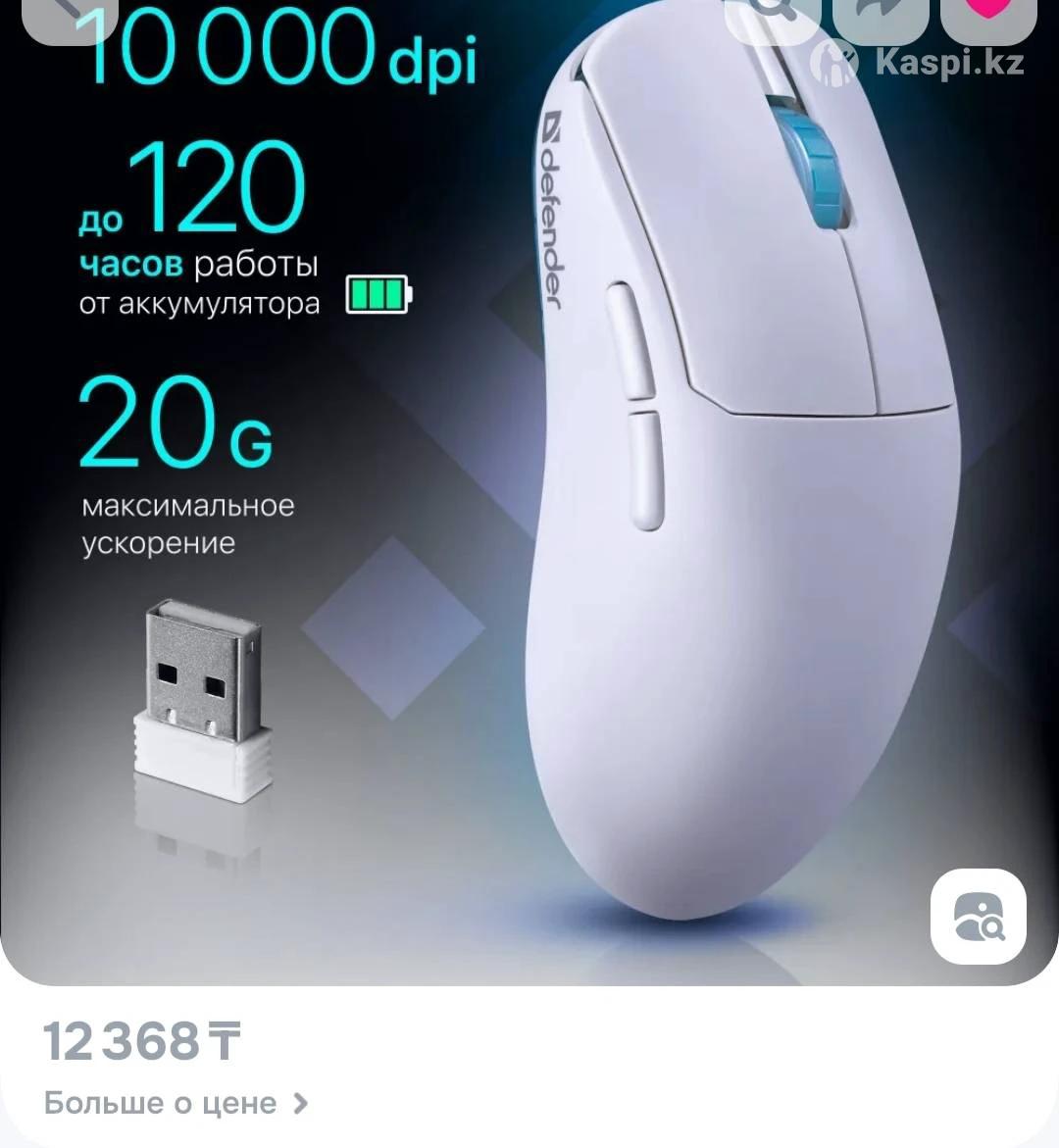Open Больше о цене details
Image resolution: width=1059 pixels, height=1148 pixels.
tap(176, 1103)
